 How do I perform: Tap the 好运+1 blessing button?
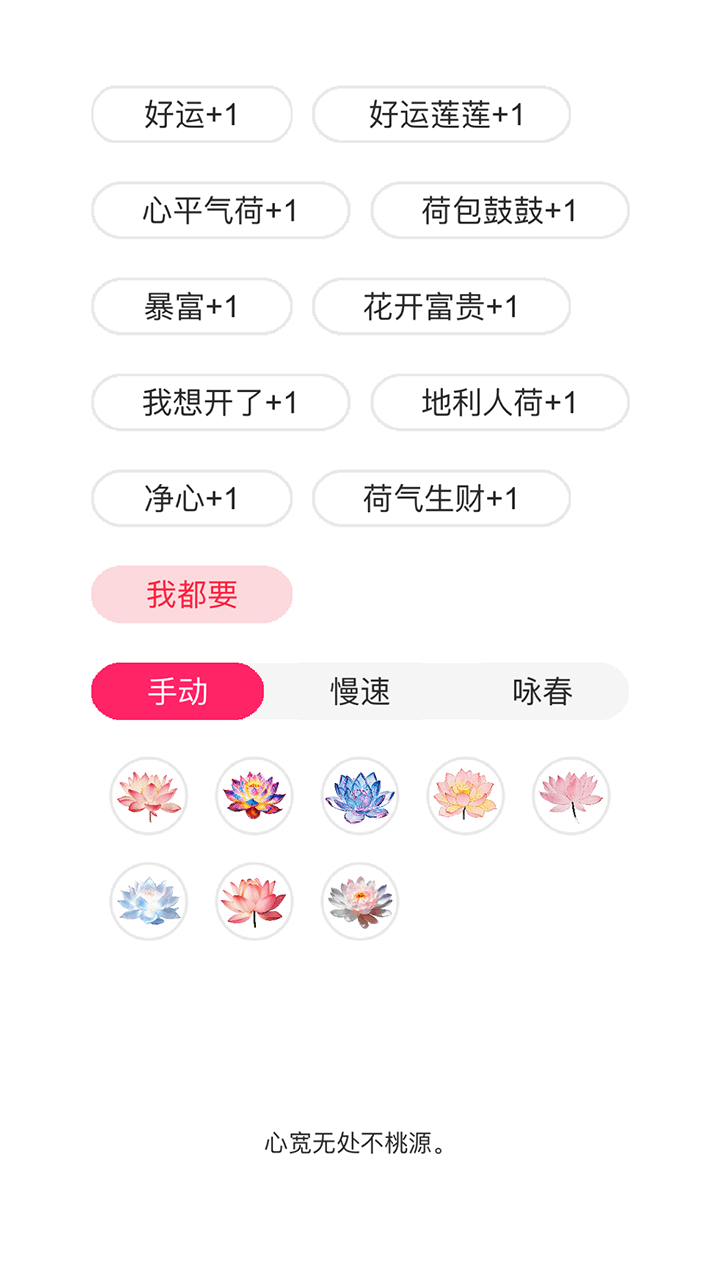(x=191, y=115)
